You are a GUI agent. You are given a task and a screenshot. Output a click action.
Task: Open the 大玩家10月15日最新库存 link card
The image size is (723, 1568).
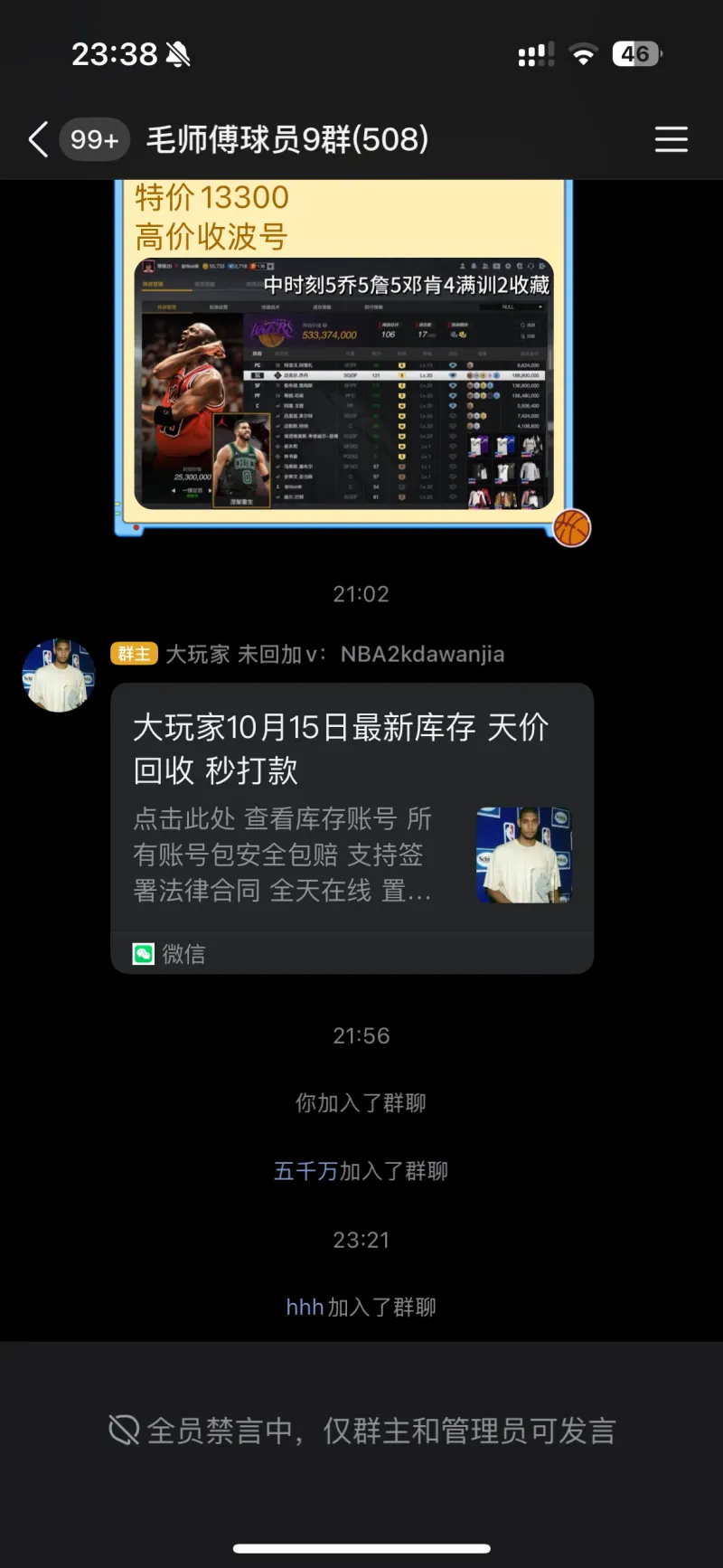pyautogui.click(x=352, y=809)
